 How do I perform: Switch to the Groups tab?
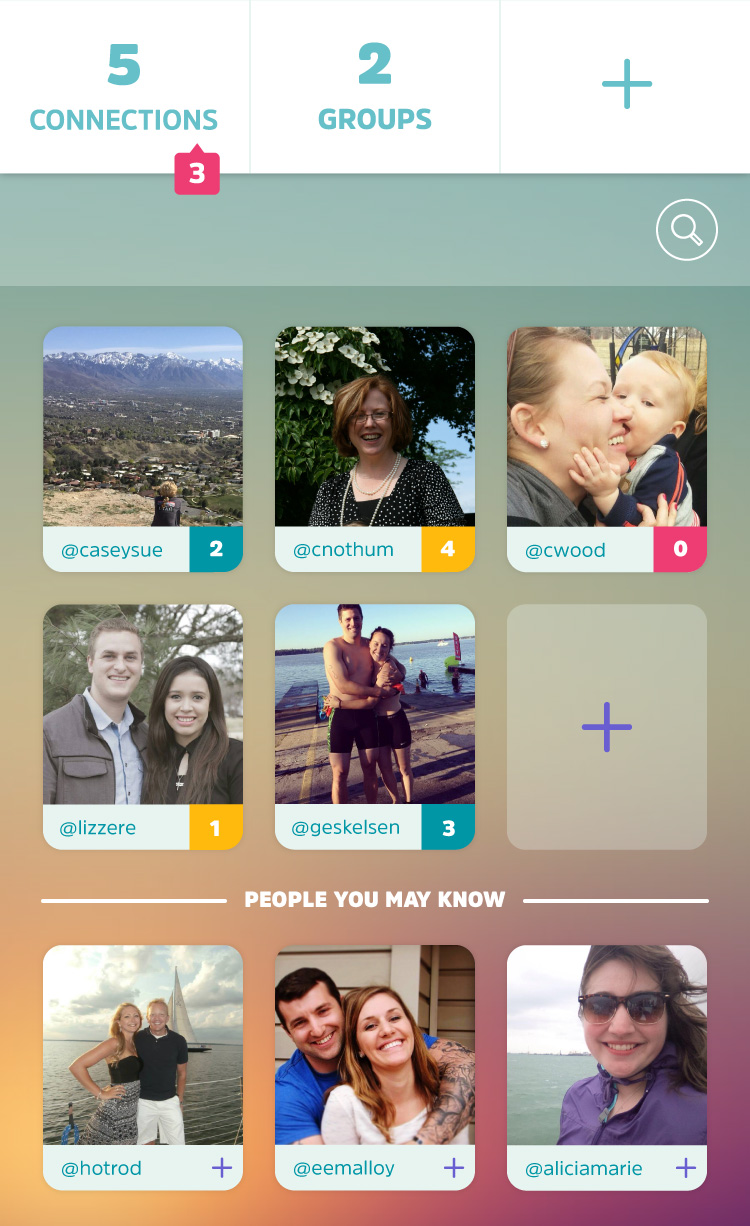pyautogui.click(x=375, y=87)
